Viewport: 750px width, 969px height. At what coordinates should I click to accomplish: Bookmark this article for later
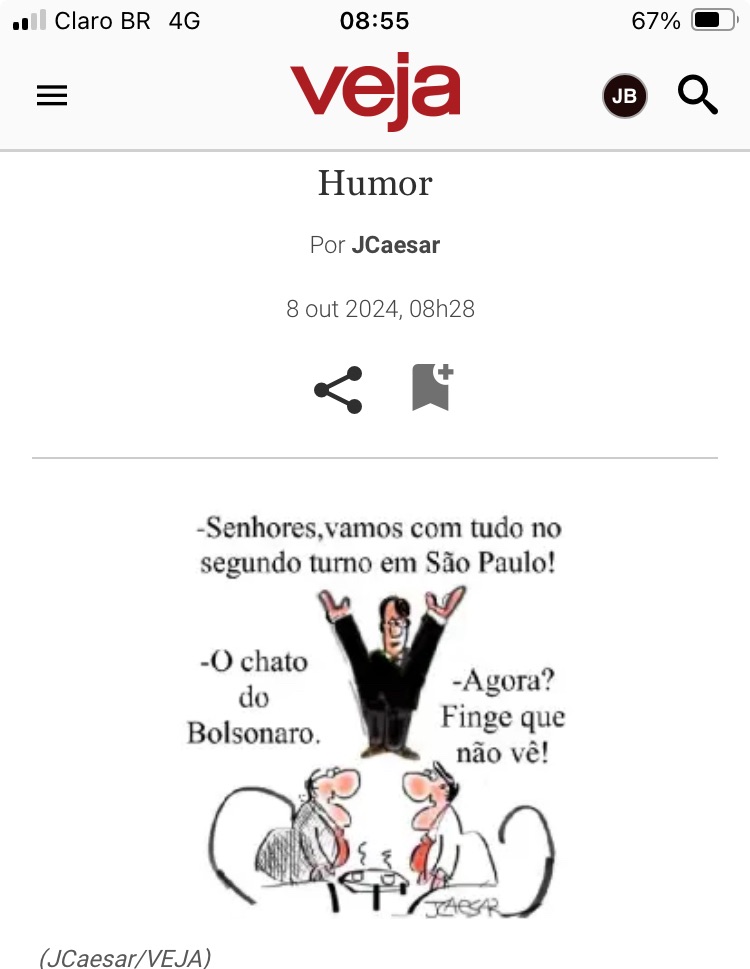click(x=432, y=388)
